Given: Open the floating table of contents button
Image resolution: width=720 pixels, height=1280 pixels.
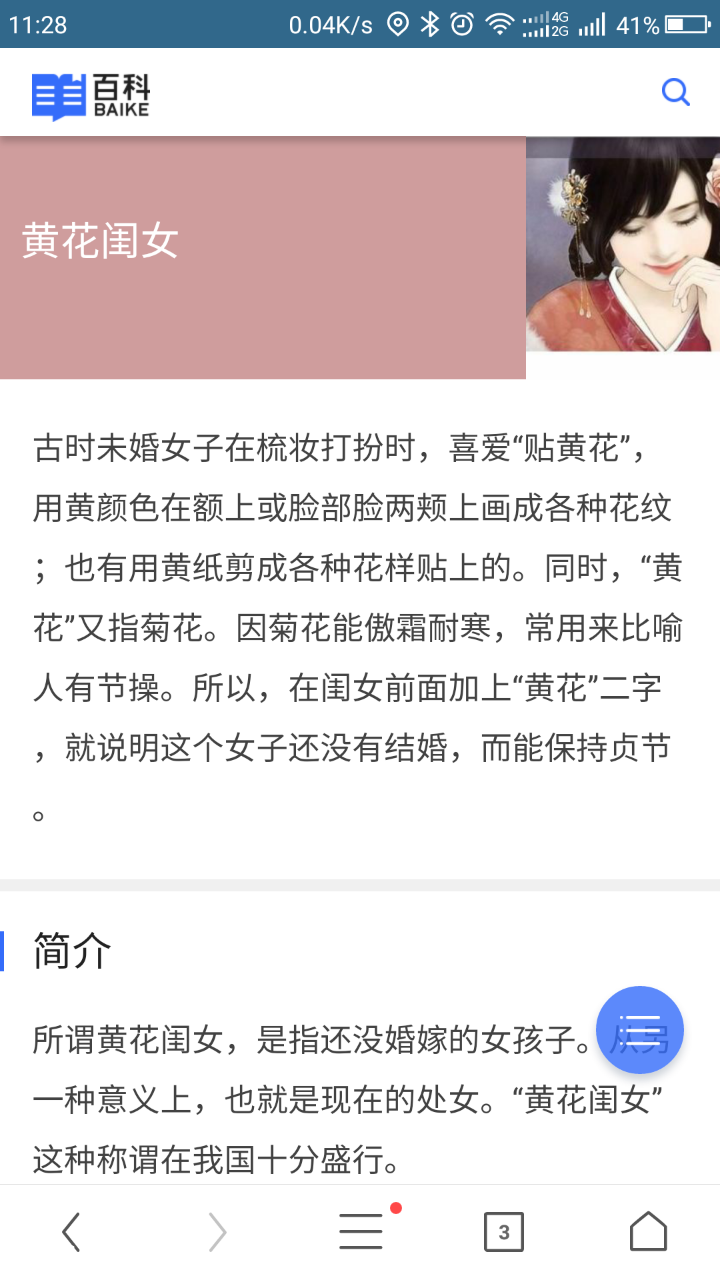Looking at the screenshot, I should click(640, 1029).
